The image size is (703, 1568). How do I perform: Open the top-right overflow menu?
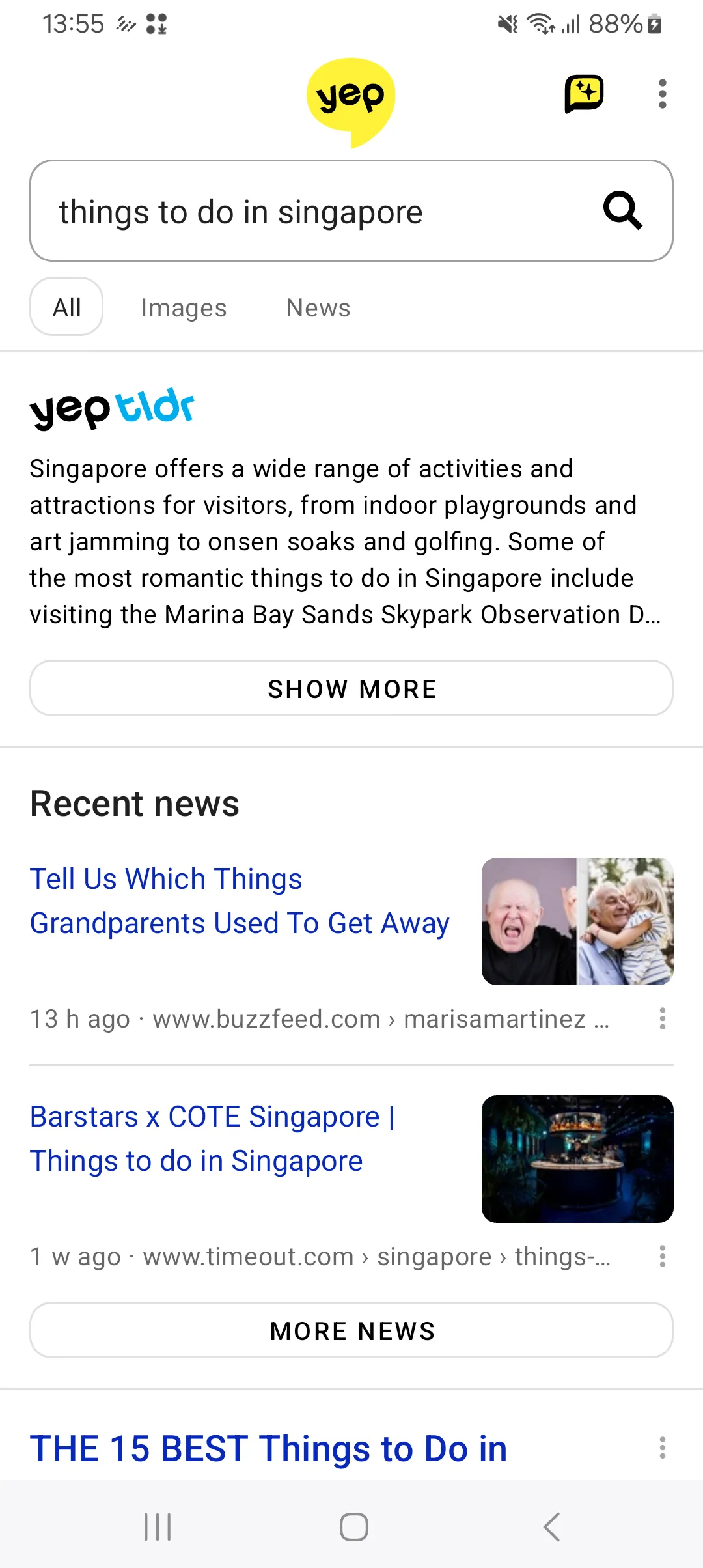point(662,94)
